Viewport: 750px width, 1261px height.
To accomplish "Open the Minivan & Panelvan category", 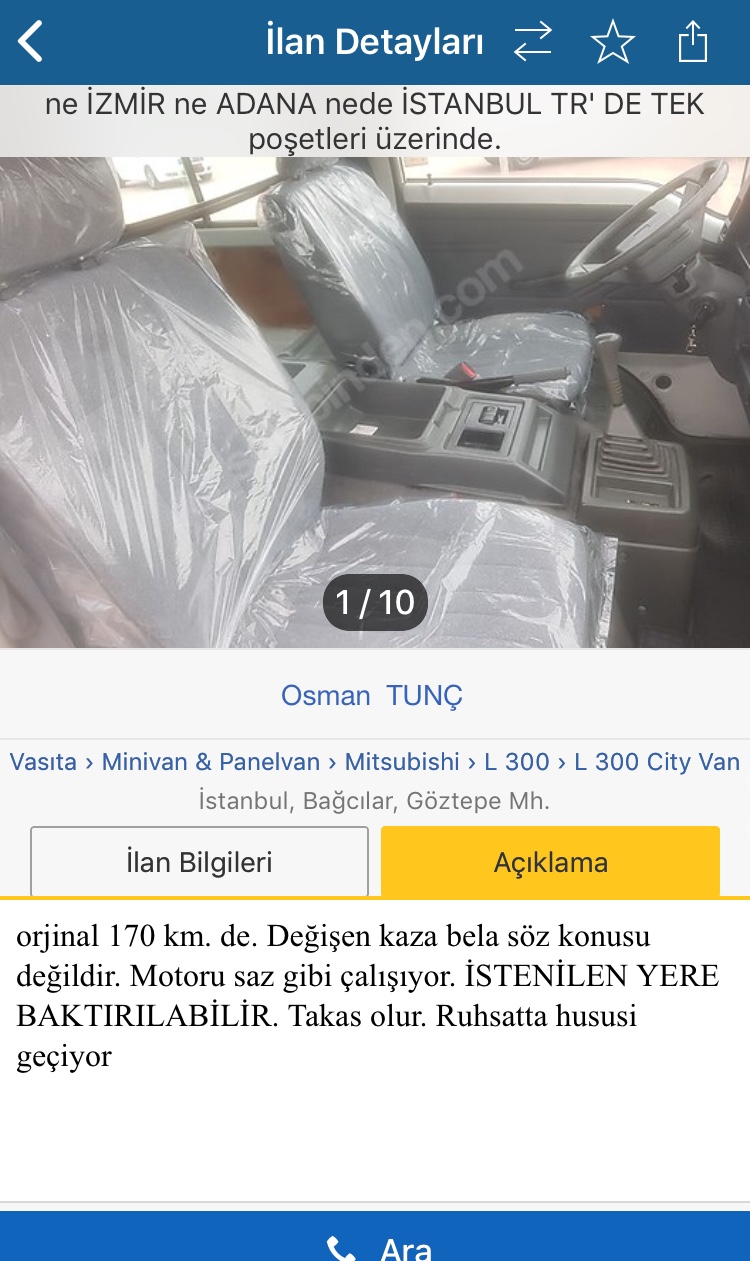I will [211, 762].
